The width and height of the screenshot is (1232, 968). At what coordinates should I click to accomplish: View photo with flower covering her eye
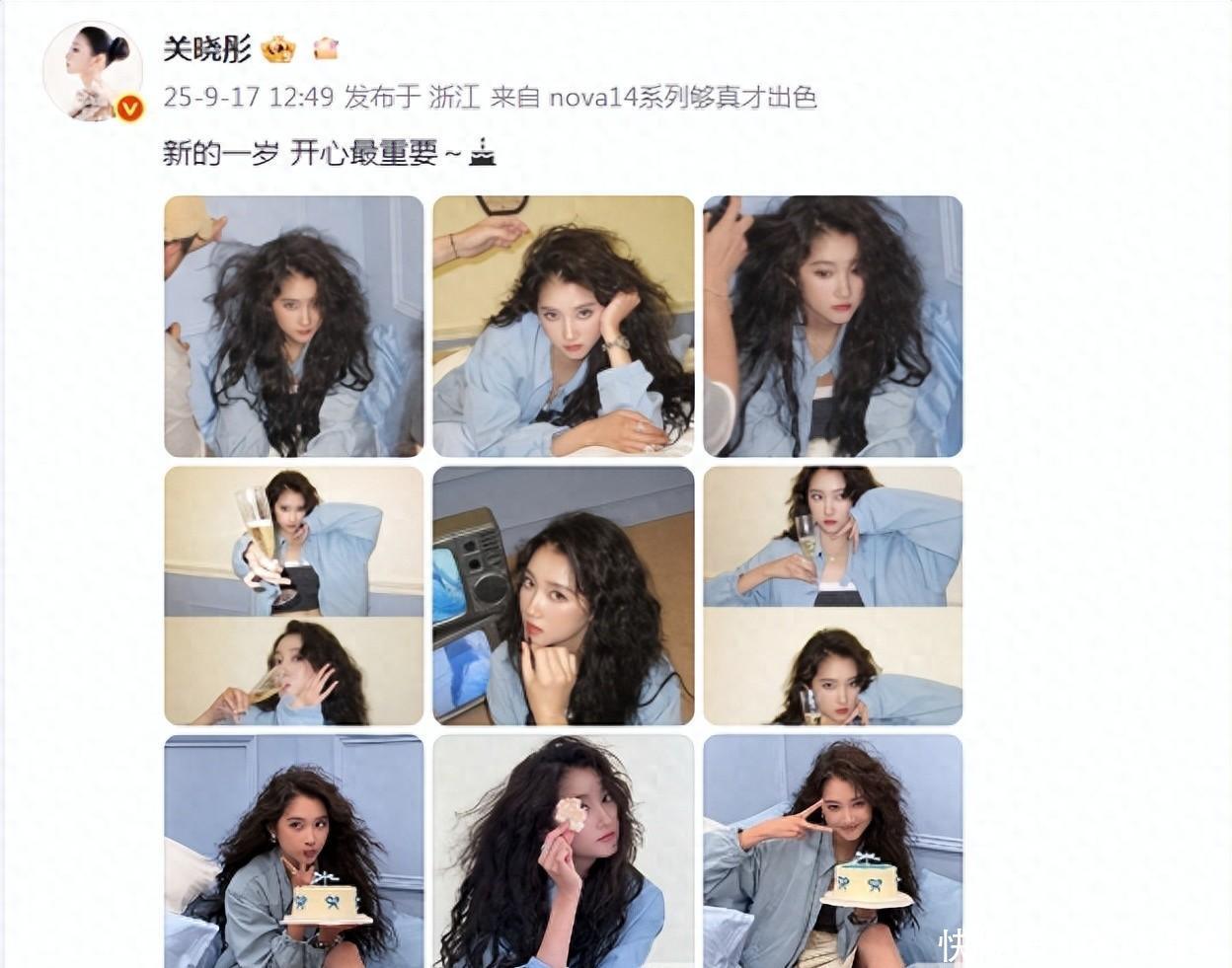point(563,851)
